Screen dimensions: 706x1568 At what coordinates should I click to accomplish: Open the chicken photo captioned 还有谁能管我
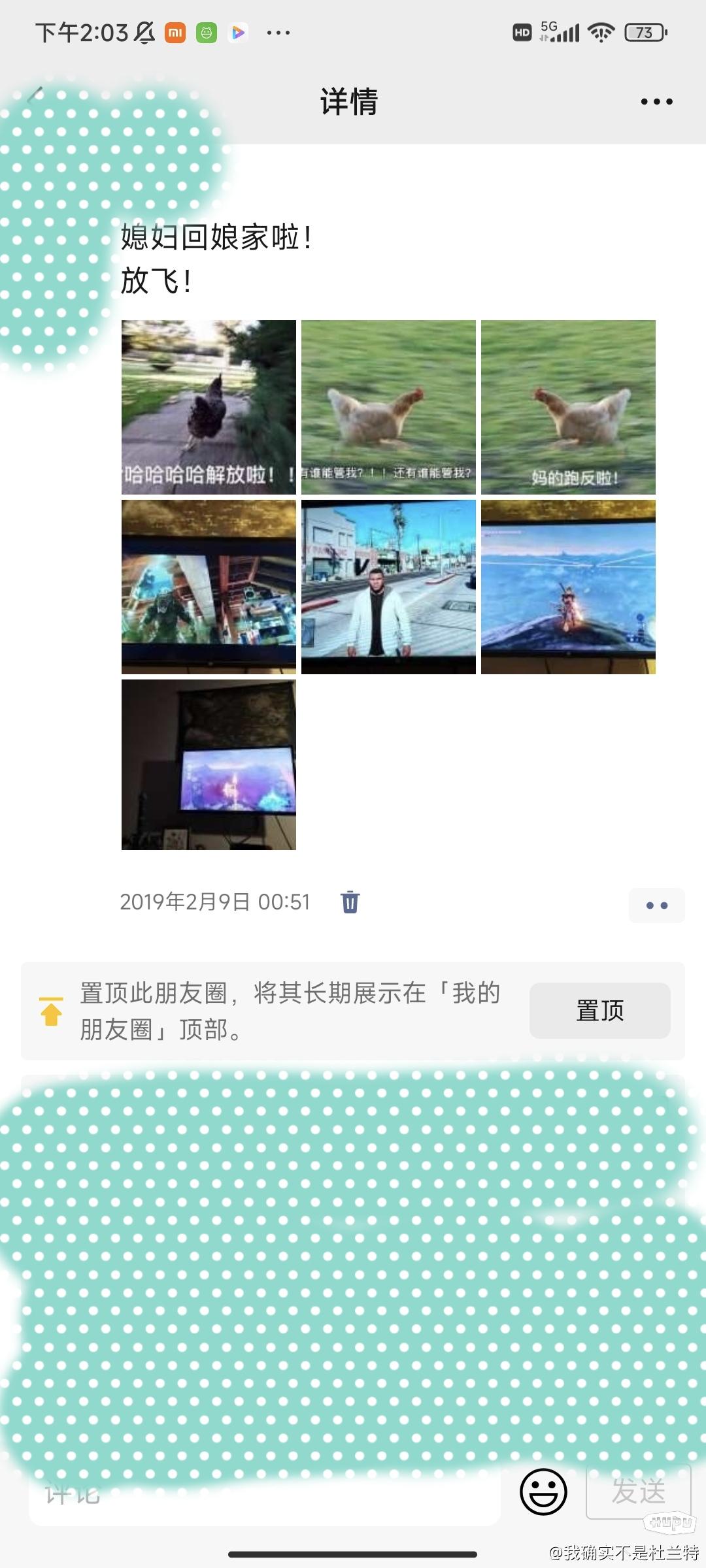[x=388, y=406]
